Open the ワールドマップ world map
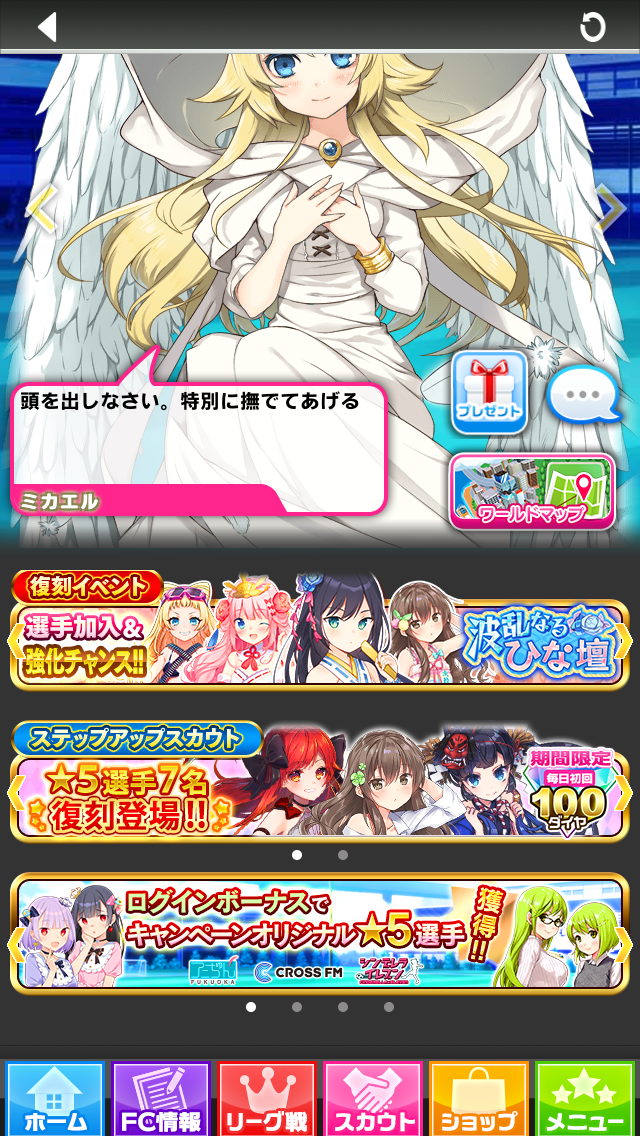The image size is (640, 1136). pos(532,491)
